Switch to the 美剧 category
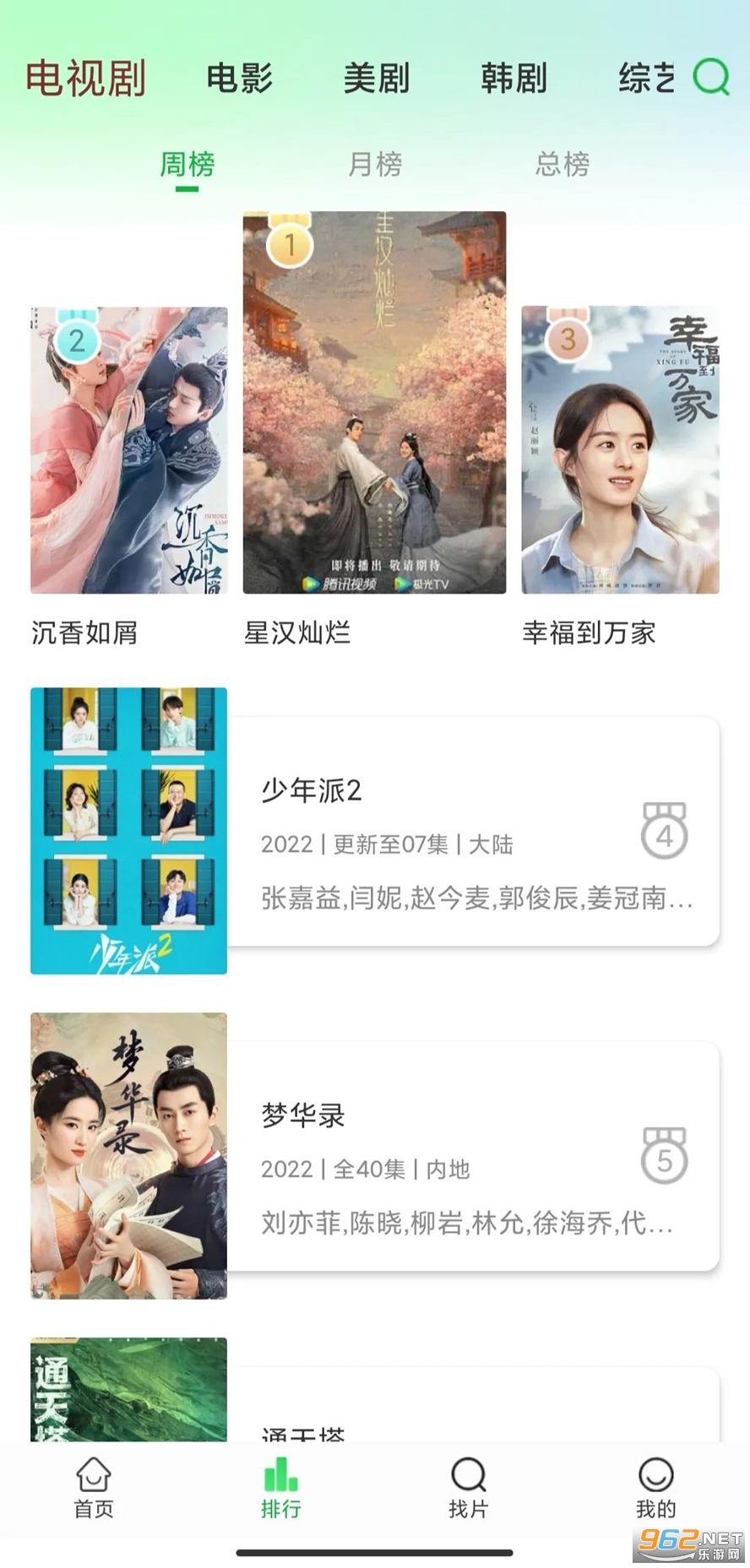The width and height of the screenshot is (750, 1568). click(x=377, y=79)
